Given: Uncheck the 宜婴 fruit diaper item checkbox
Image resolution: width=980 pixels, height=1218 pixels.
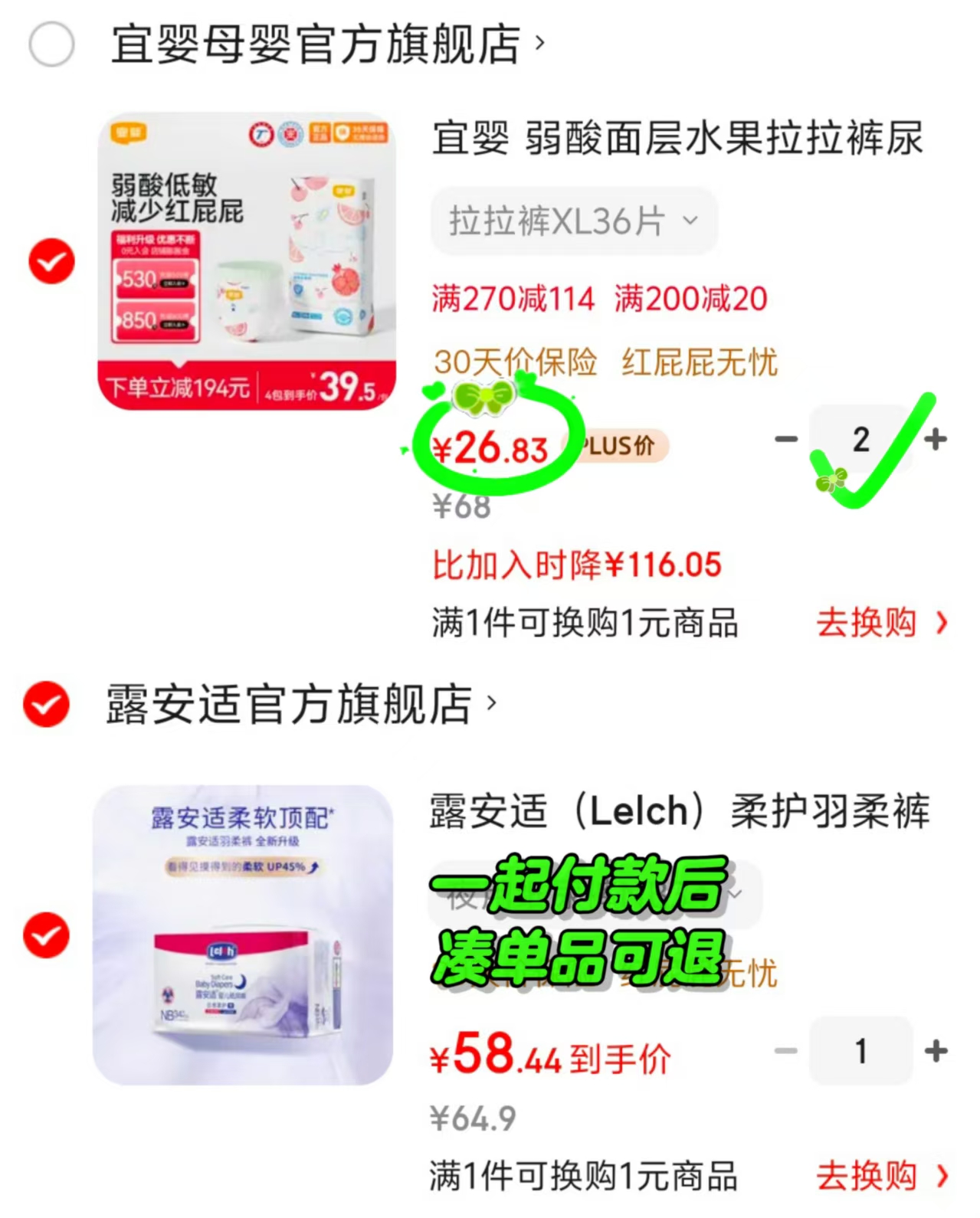Looking at the screenshot, I should click(51, 261).
